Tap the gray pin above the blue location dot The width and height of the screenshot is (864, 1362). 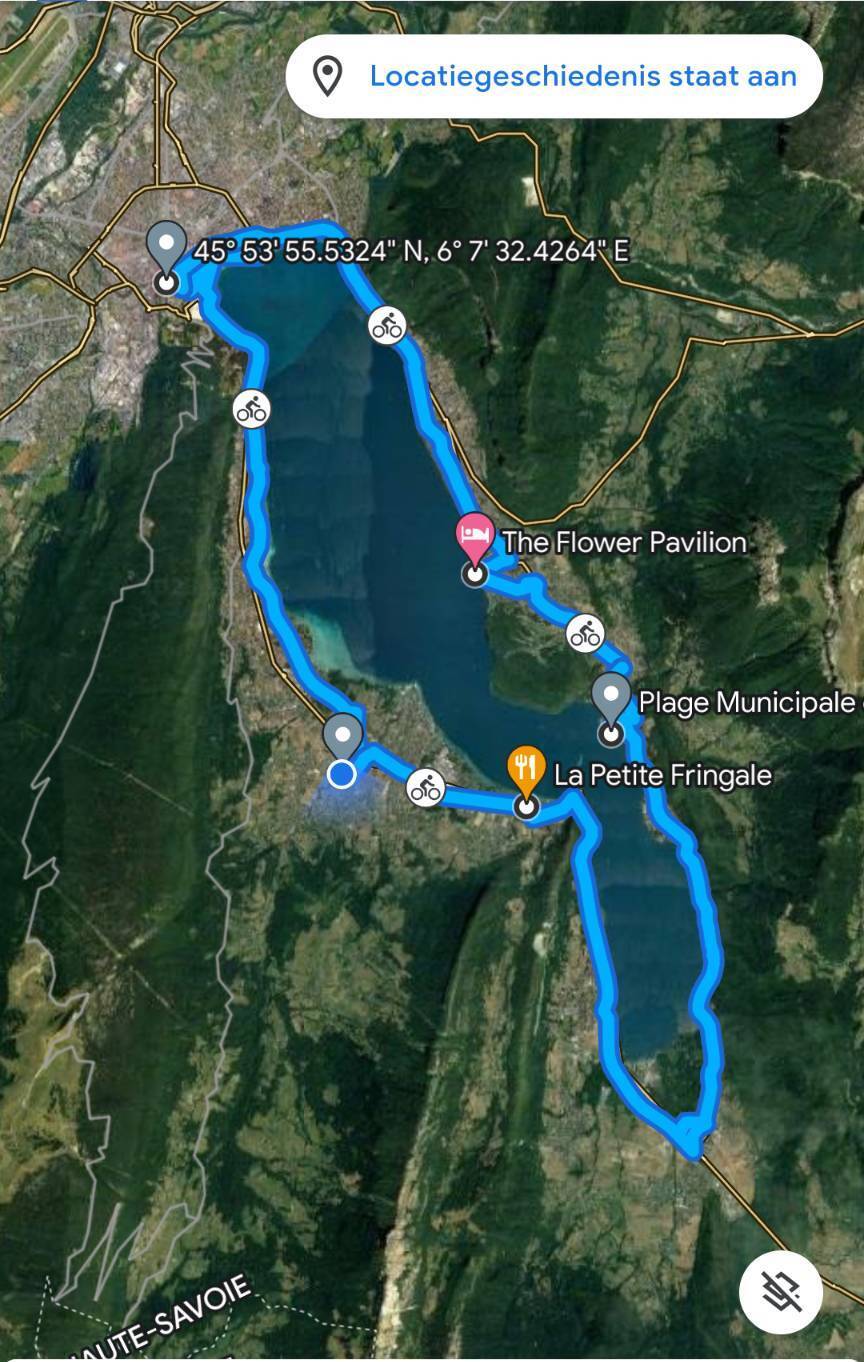(343, 737)
